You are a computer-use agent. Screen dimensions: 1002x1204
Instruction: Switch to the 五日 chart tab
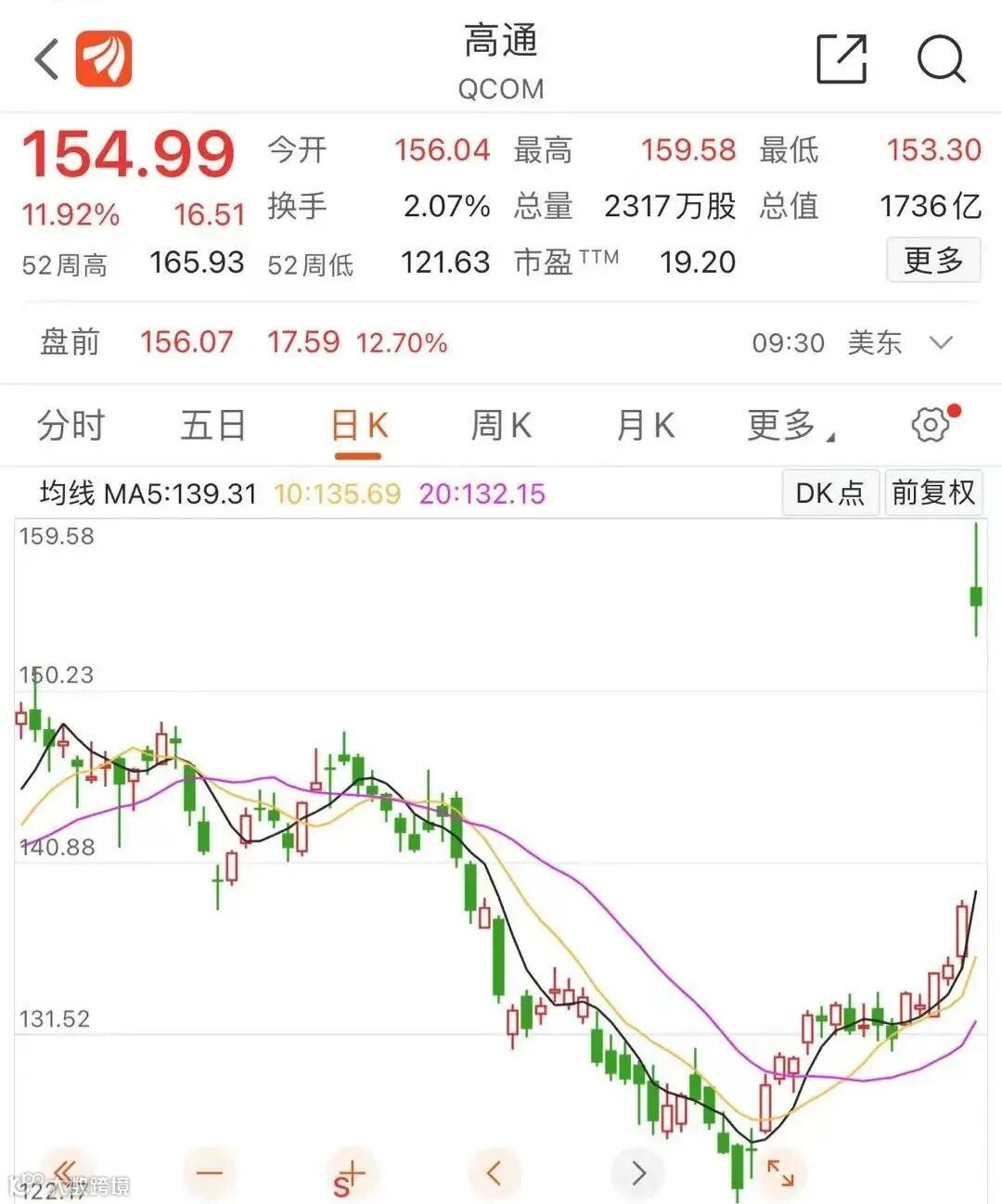(213, 427)
